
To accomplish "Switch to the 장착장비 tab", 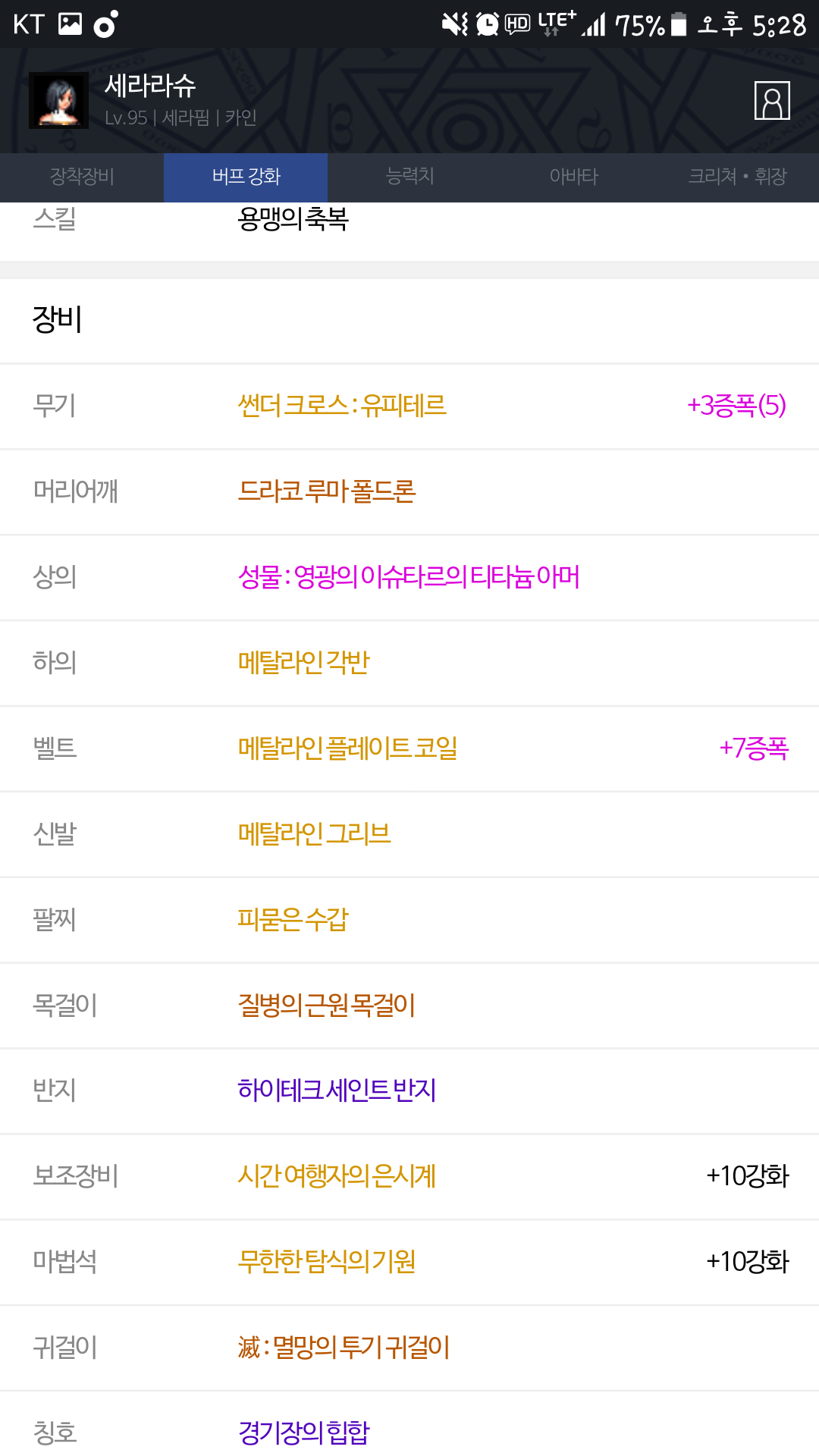I will 82,177.
